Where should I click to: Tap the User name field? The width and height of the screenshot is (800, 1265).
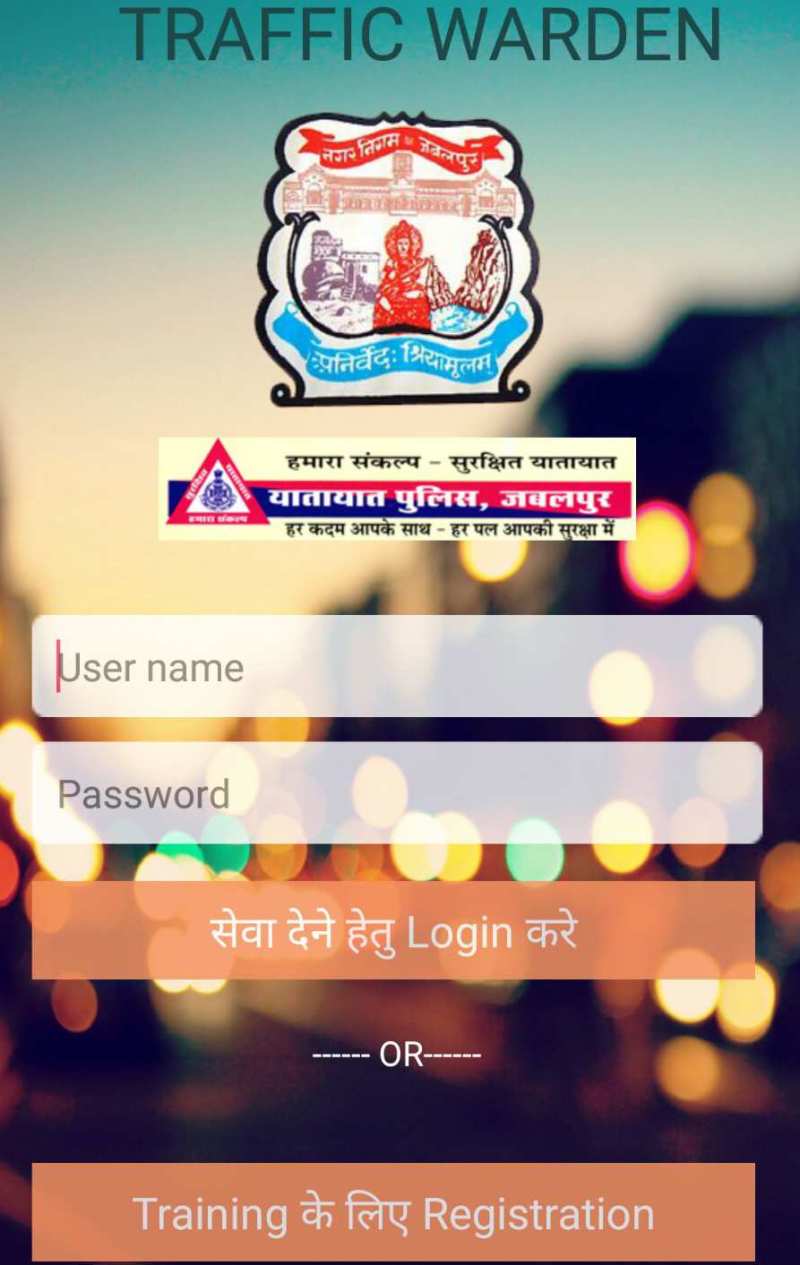397,667
